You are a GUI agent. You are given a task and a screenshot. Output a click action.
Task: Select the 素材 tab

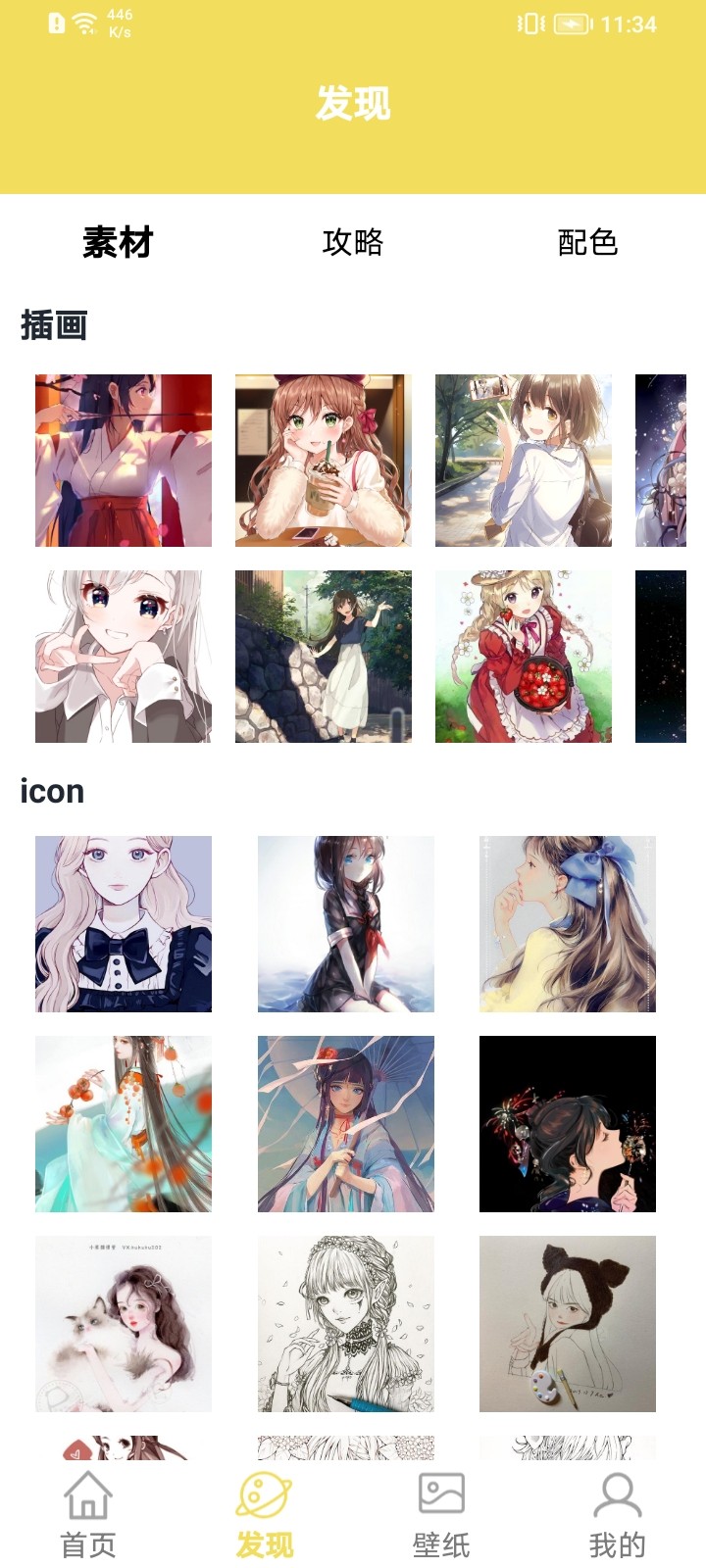(x=118, y=242)
